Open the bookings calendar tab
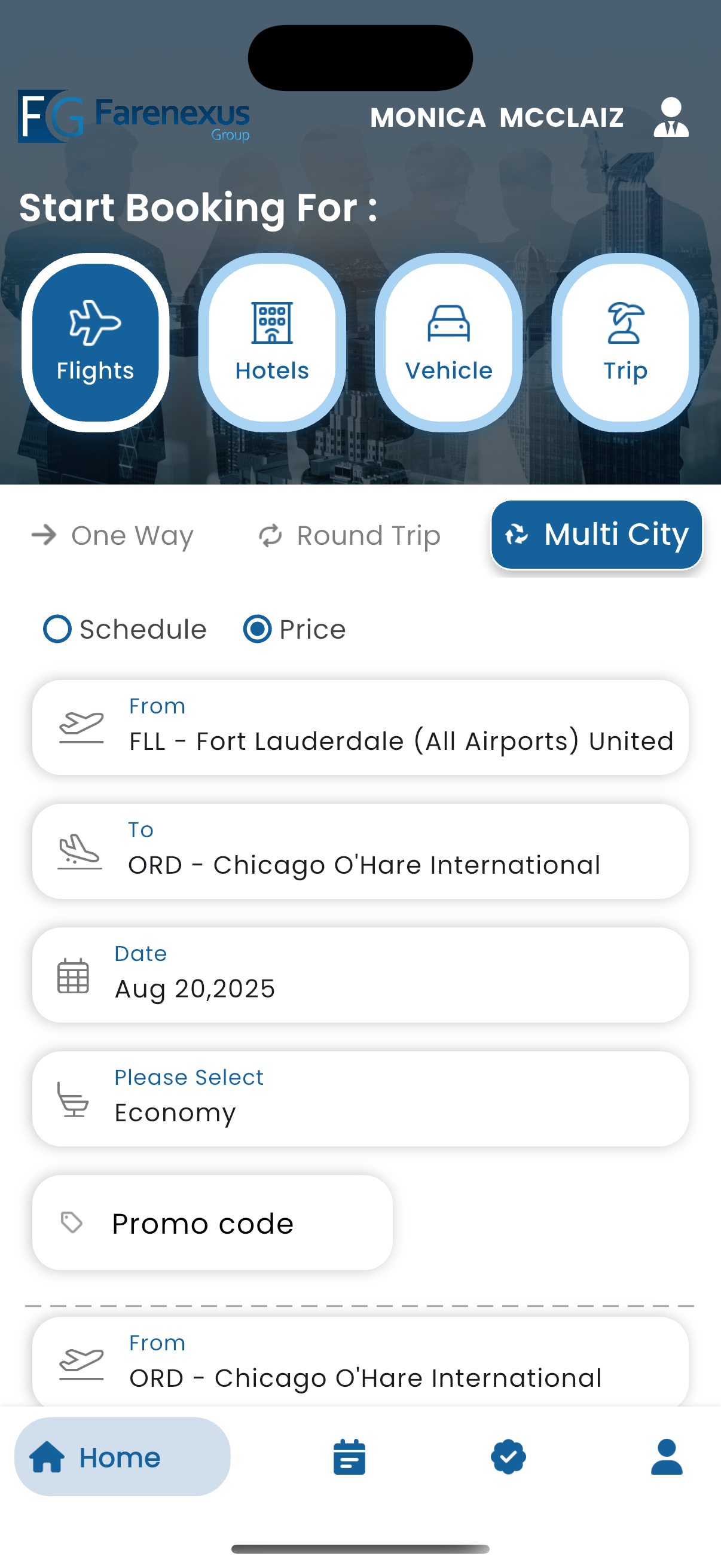 coord(349,1457)
